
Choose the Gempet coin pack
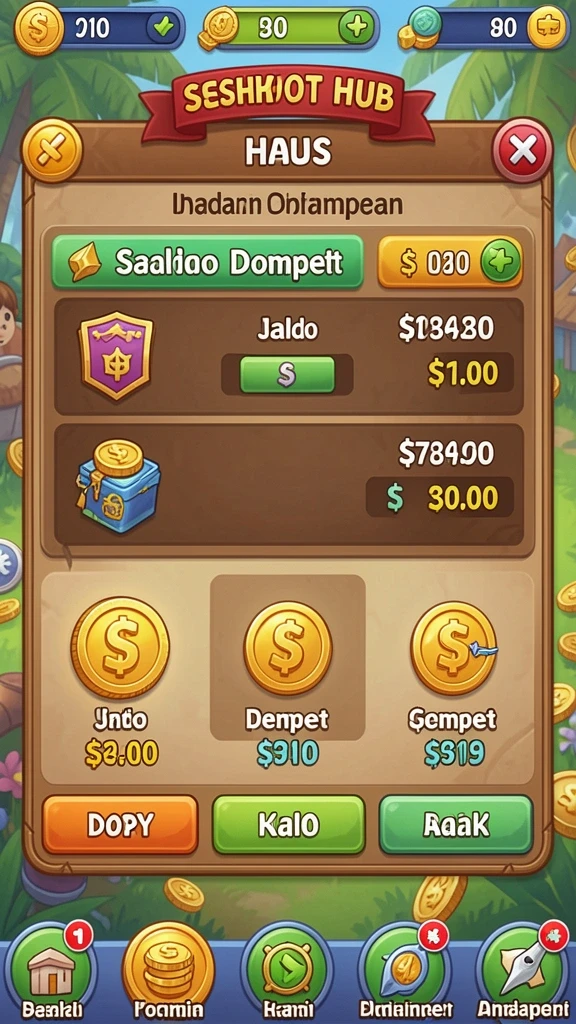pos(453,681)
